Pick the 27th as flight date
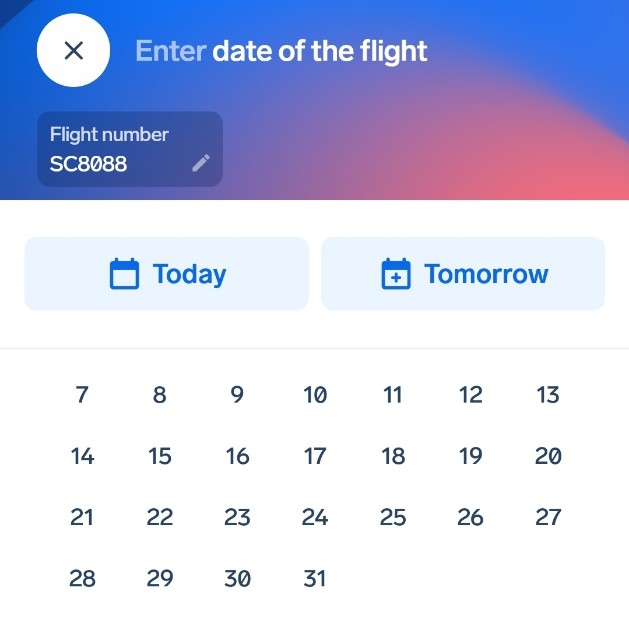Screen dimensions: 629x640 click(x=548, y=518)
